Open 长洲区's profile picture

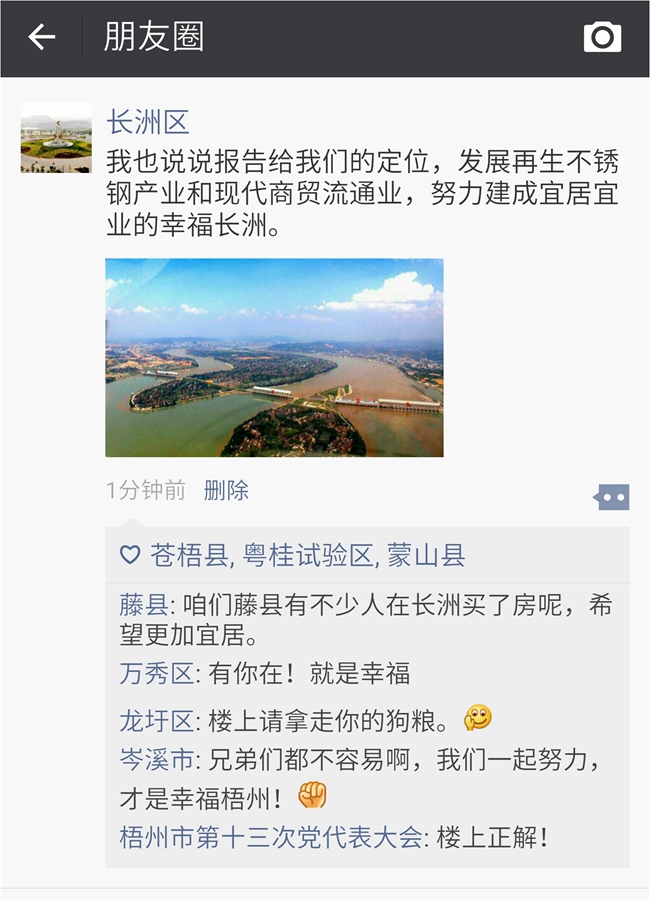pyautogui.click(x=56, y=137)
